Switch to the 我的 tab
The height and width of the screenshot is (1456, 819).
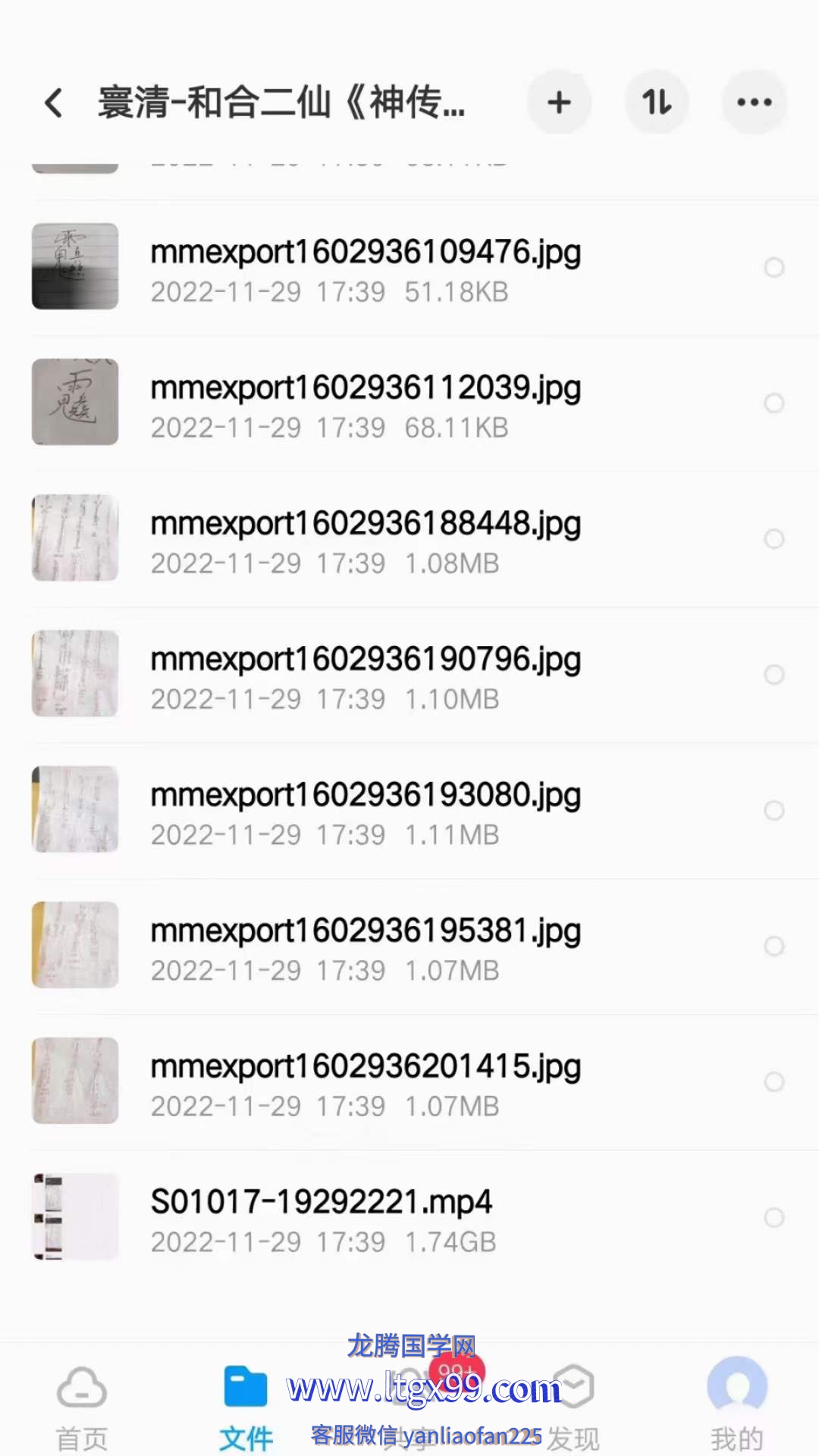(x=736, y=1407)
